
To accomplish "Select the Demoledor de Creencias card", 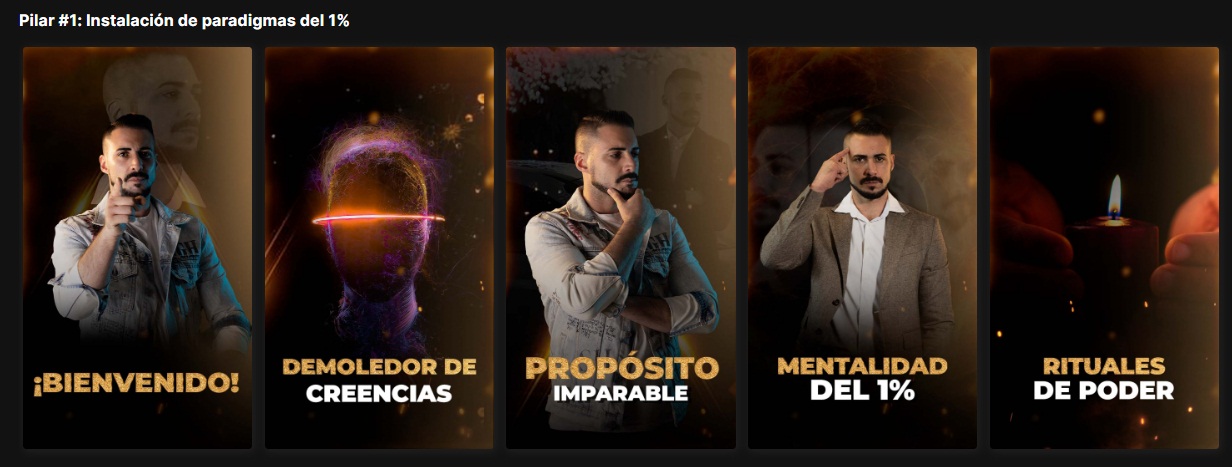I will pos(379,248).
